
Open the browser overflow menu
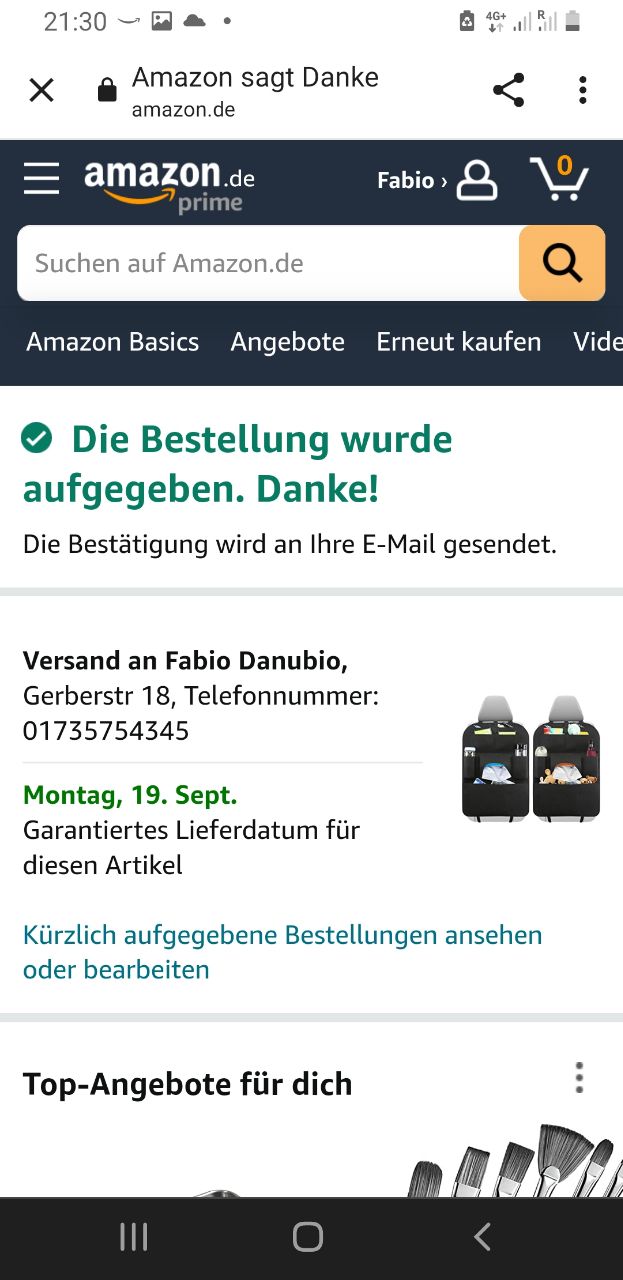click(x=582, y=91)
